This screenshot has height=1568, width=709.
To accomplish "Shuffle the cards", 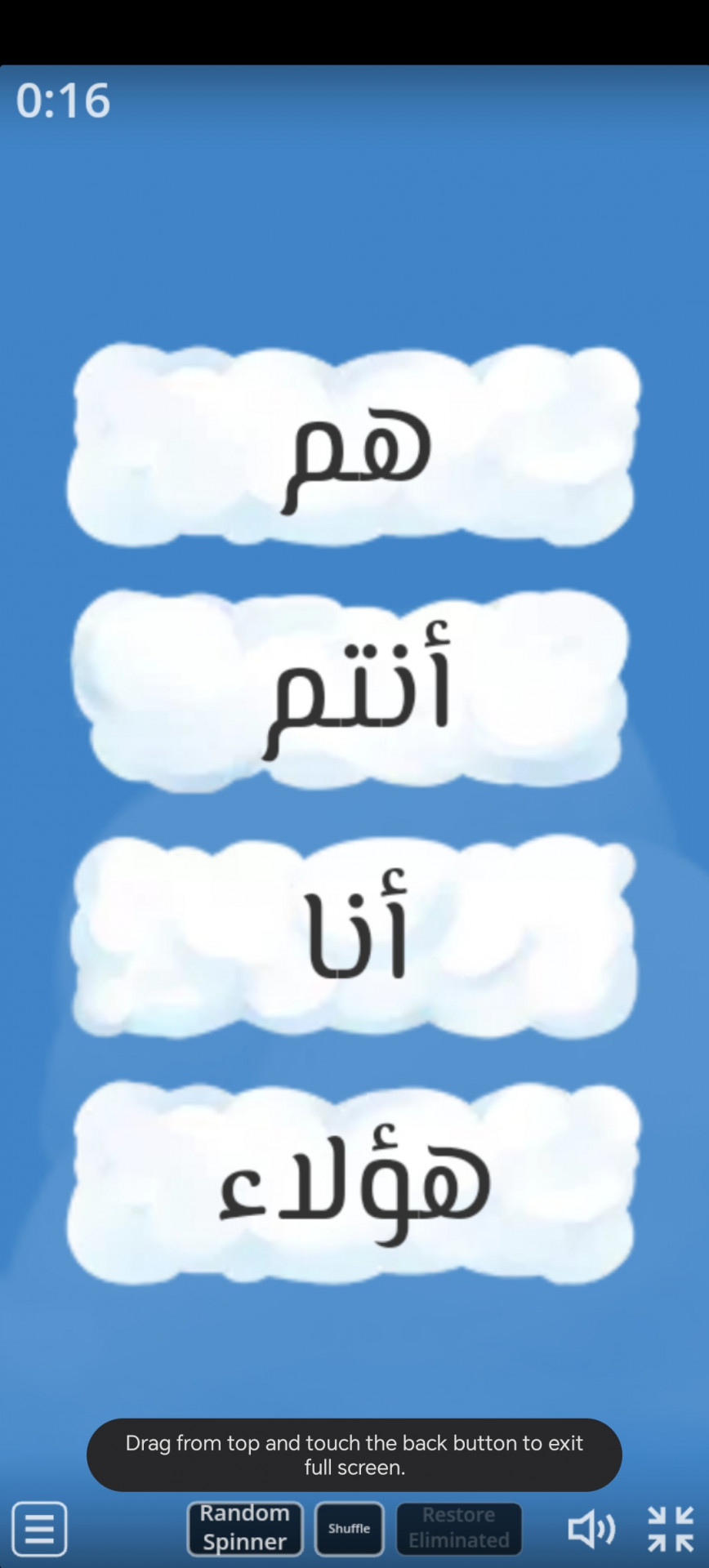I will tap(349, 1528).
